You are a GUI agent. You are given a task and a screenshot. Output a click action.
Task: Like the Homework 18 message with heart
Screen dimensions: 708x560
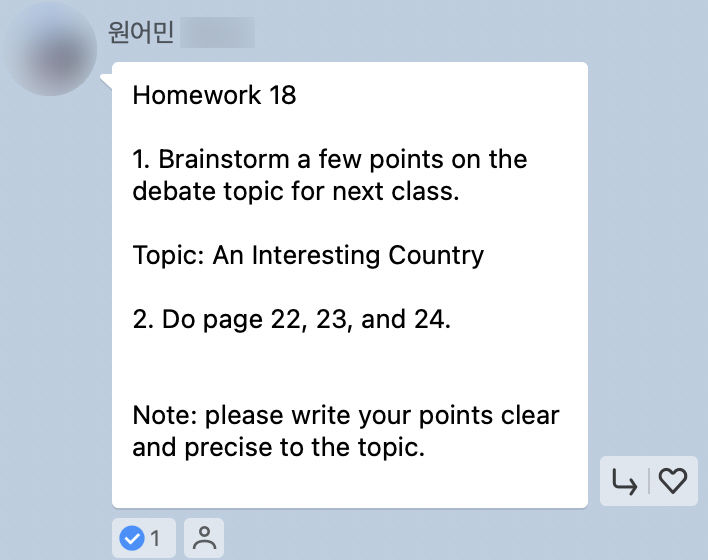click(673, 482)
